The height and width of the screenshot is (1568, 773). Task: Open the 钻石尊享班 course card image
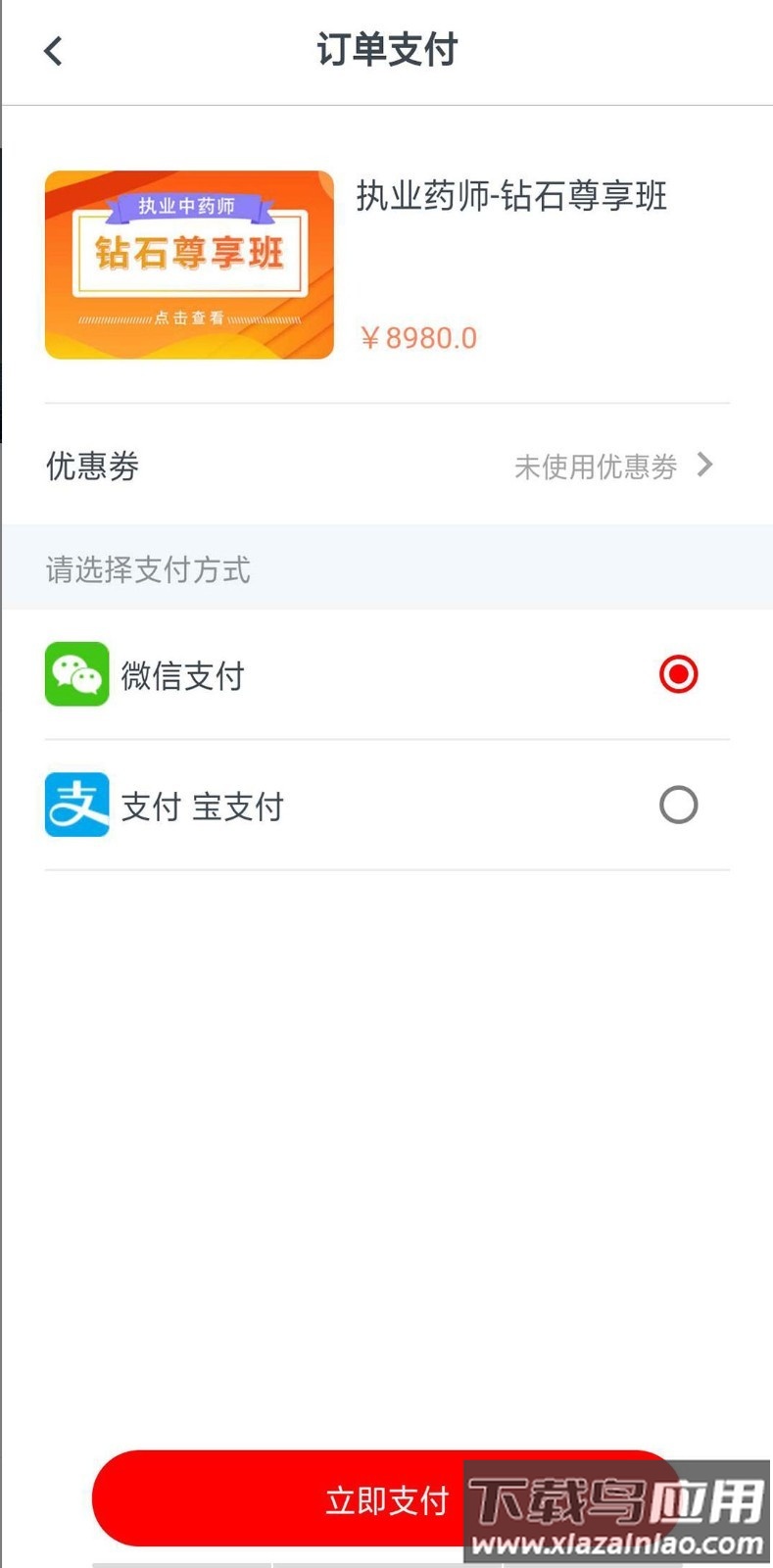pos(187,265)
